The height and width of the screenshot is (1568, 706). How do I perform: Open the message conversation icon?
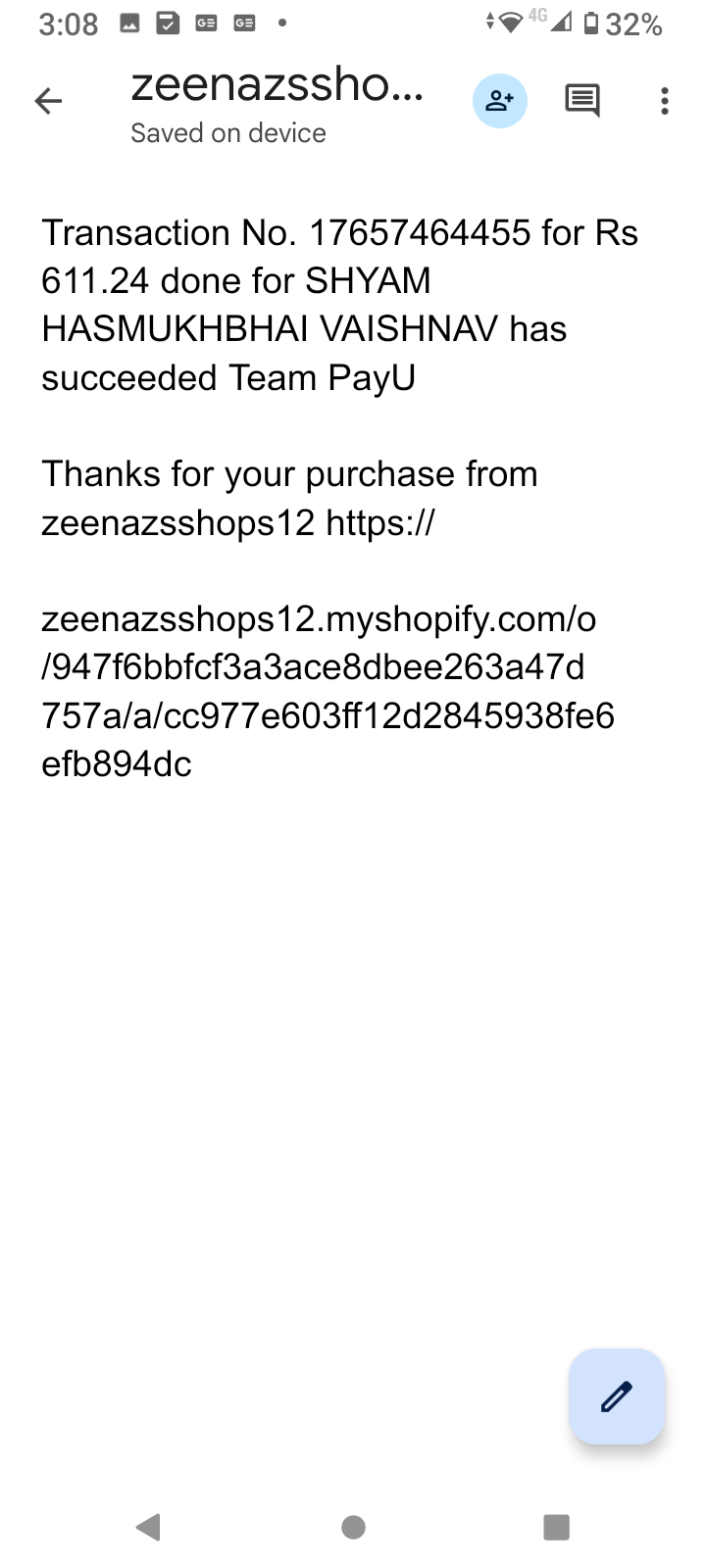click(582, 101)
